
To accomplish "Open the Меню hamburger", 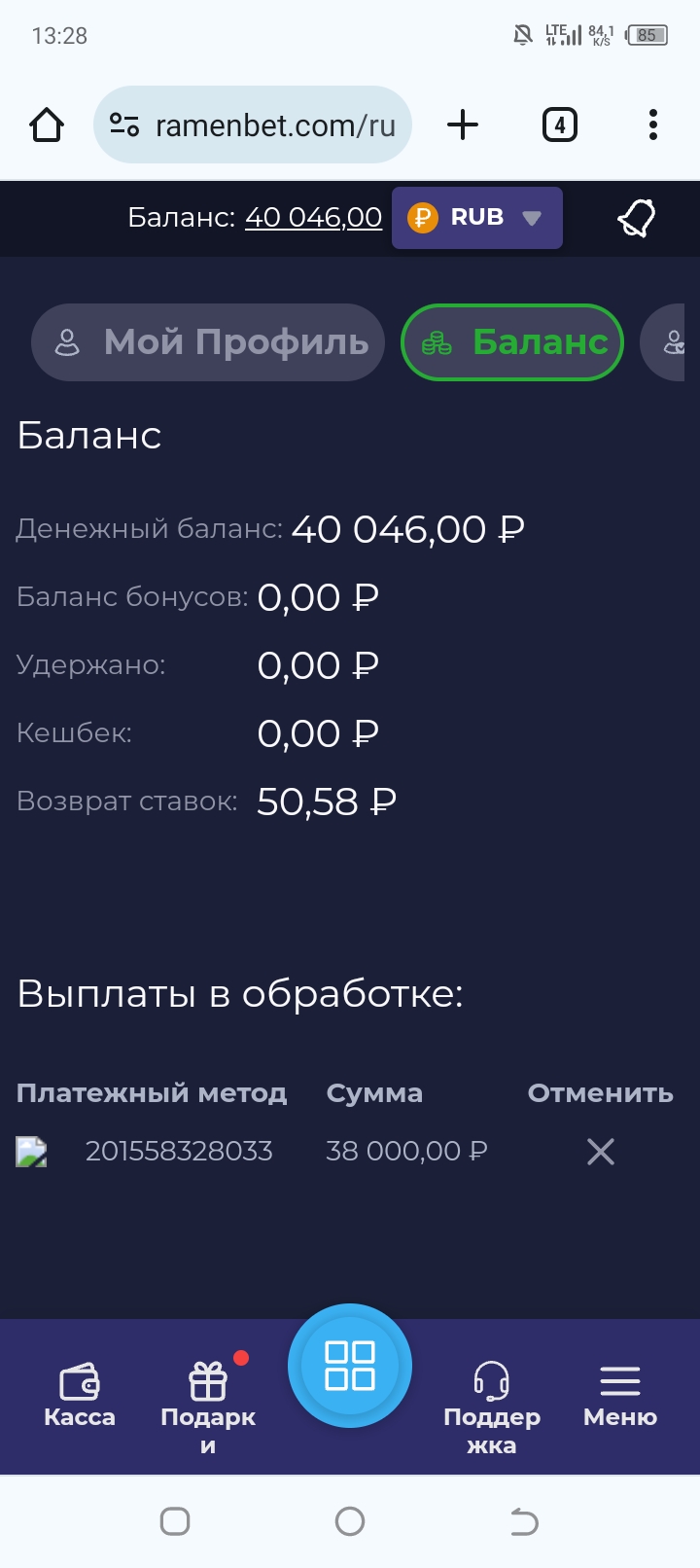I will pyautogui.click(x=620, y=1395).
